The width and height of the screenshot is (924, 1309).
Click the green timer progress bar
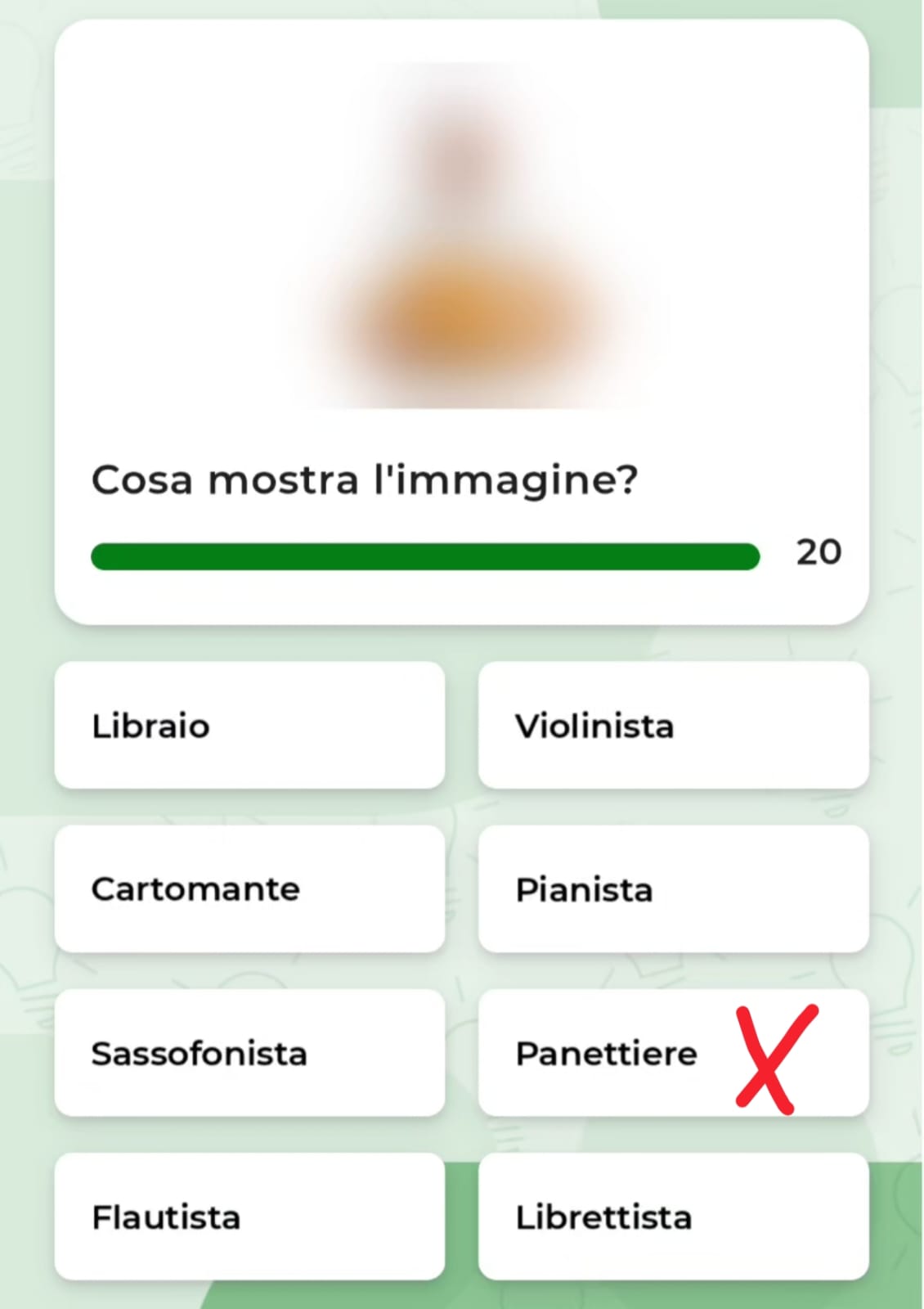coord(425,555)
